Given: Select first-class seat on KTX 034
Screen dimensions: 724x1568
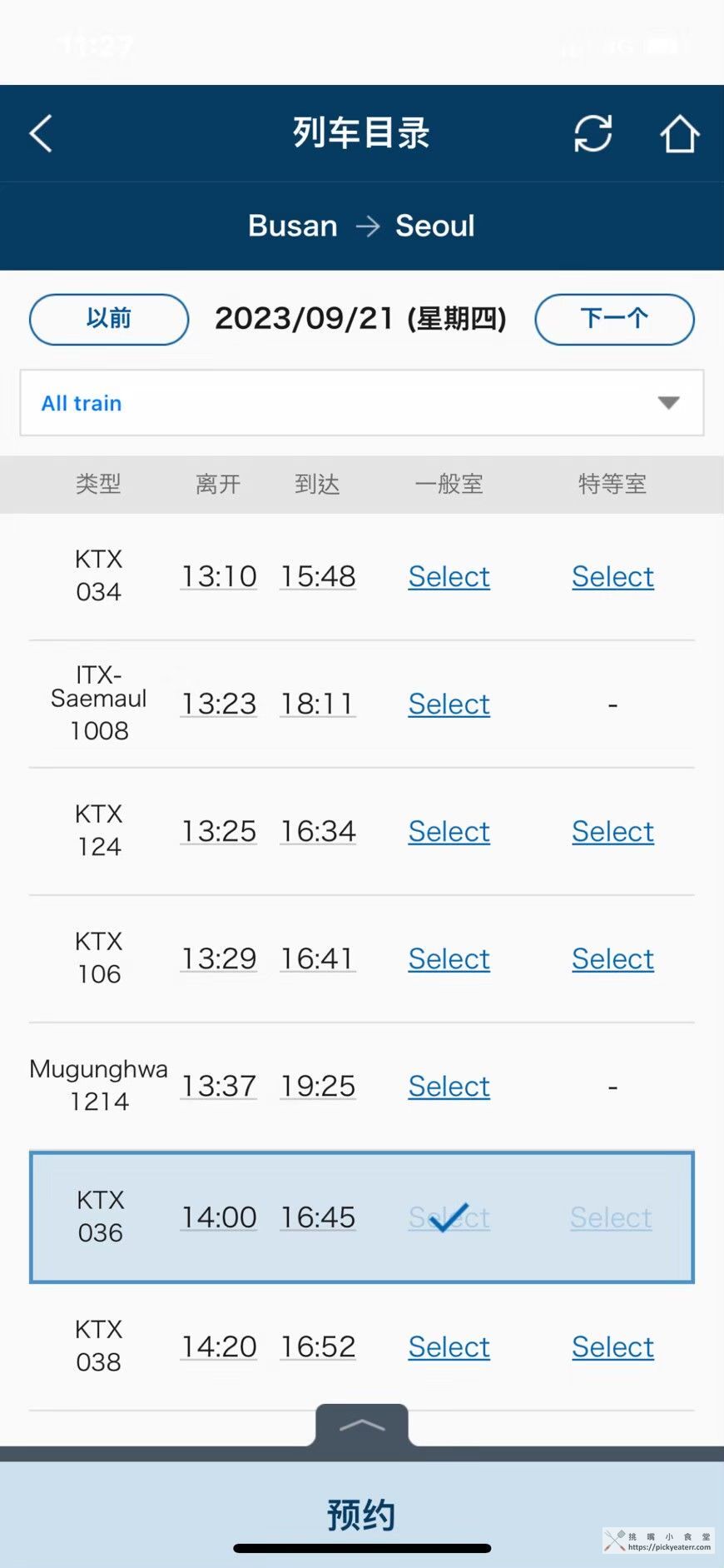Looking at the screenshot, I should tap(612, 576).
